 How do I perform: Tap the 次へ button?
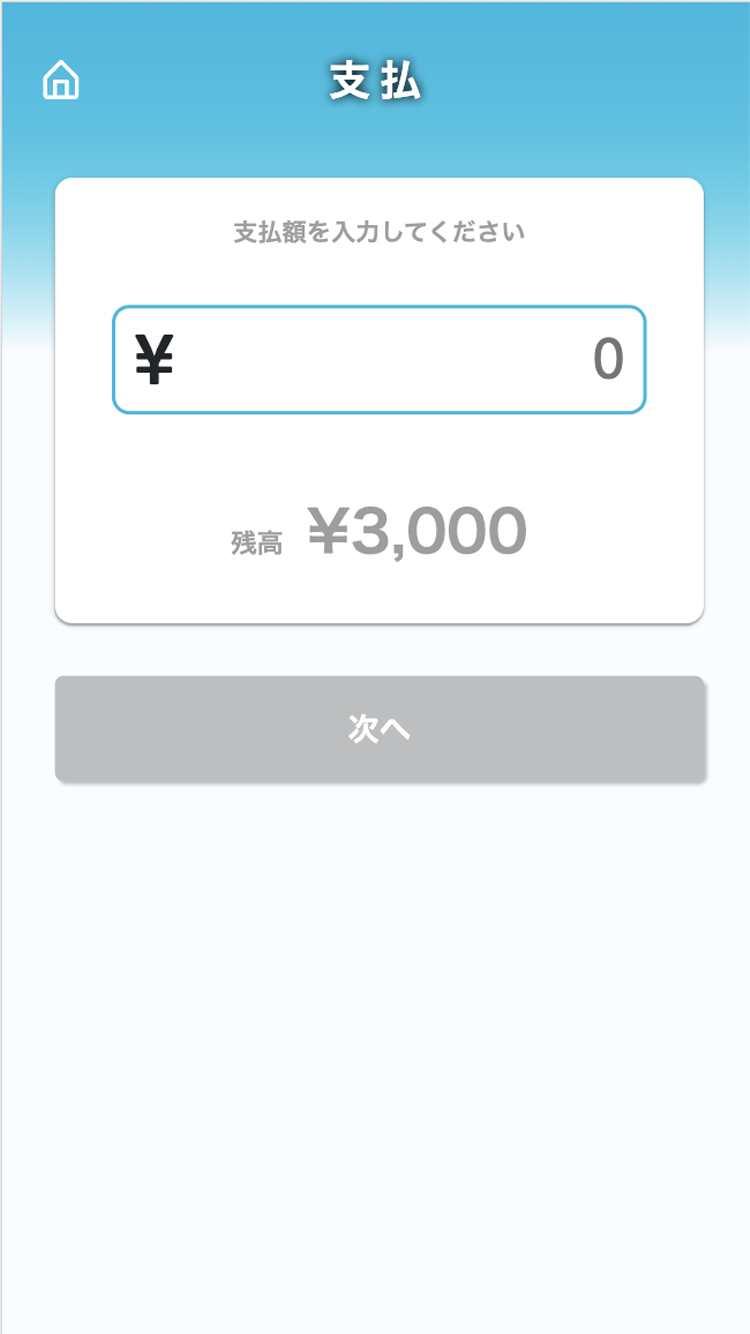click(x=379, y=729)
